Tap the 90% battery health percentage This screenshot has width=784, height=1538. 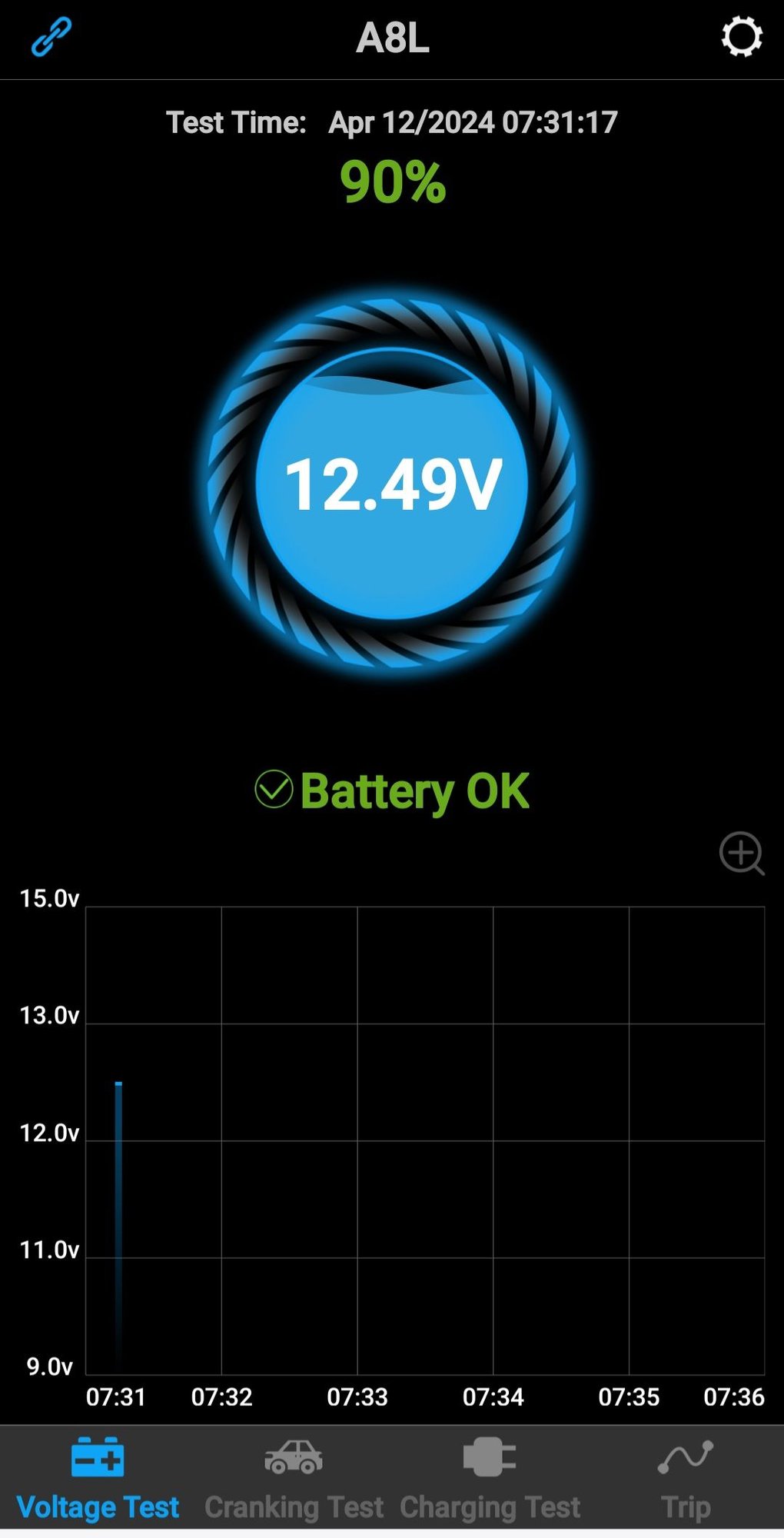coord(392,181)
